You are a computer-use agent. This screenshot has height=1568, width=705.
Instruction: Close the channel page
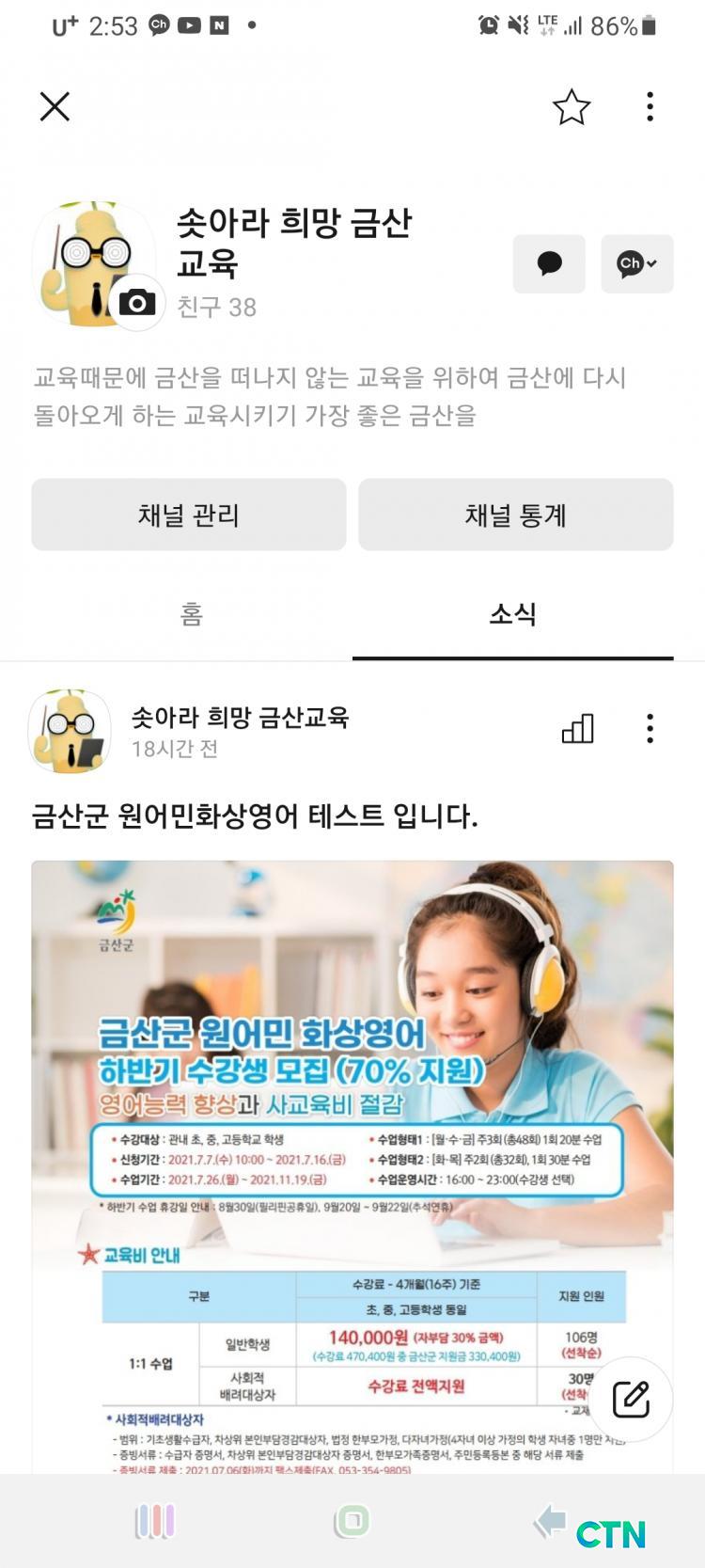click(x=55, y=107)
